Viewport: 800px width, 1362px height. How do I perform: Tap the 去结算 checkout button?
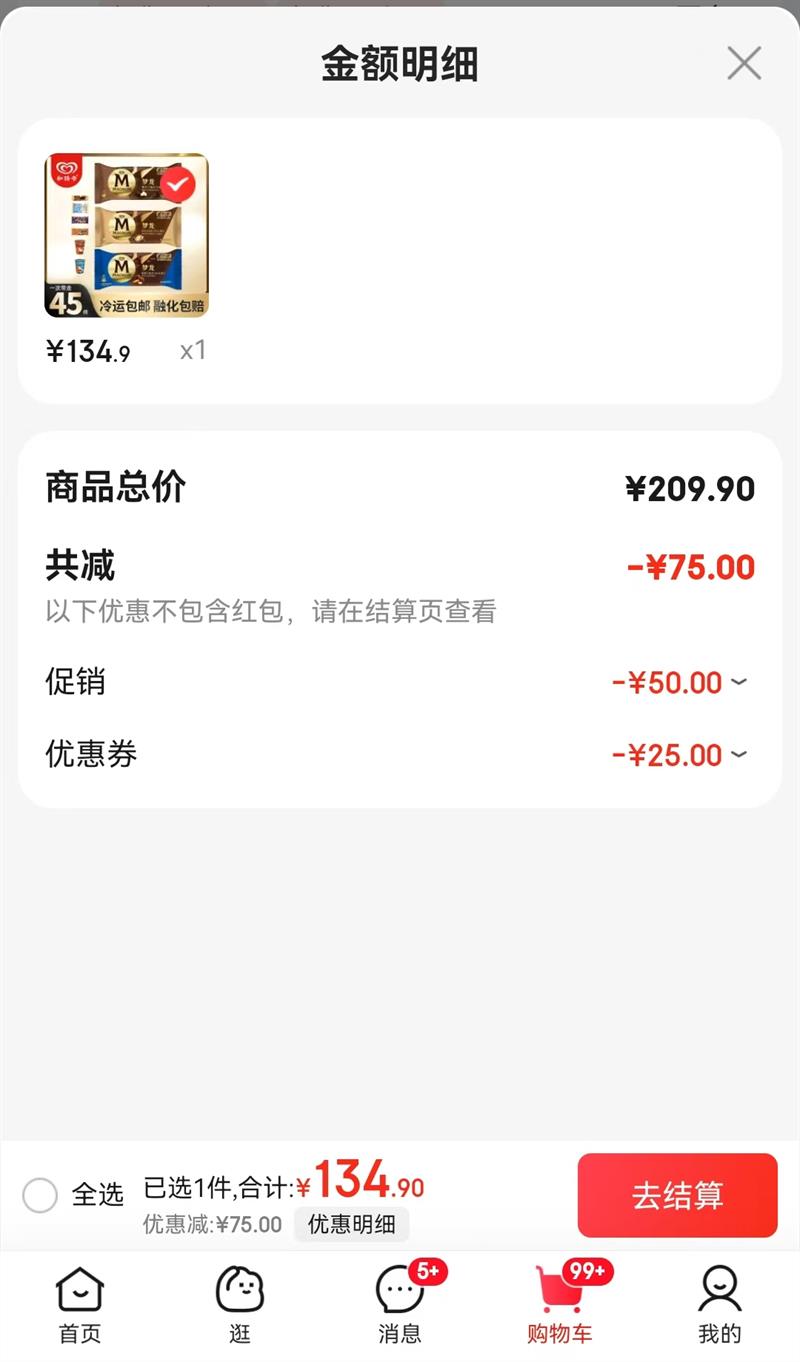click(677, 1196)
